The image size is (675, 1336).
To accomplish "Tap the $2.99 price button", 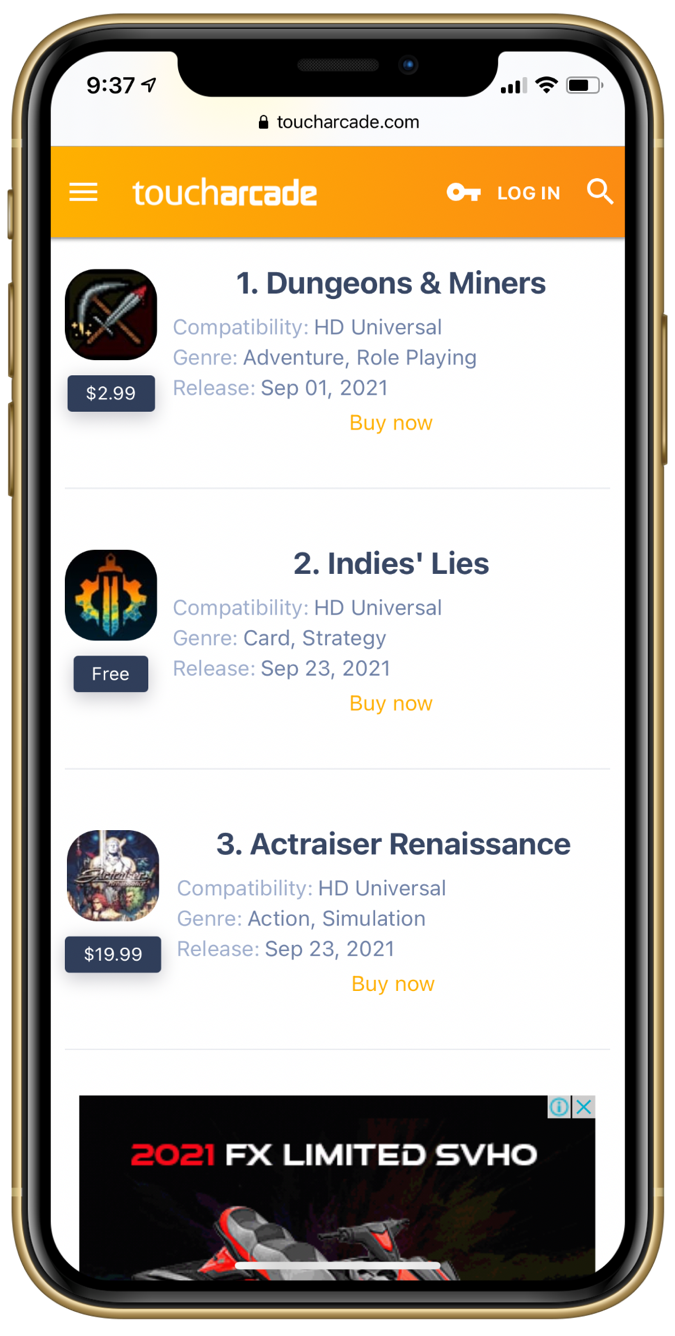I will [x=111, y=393].
